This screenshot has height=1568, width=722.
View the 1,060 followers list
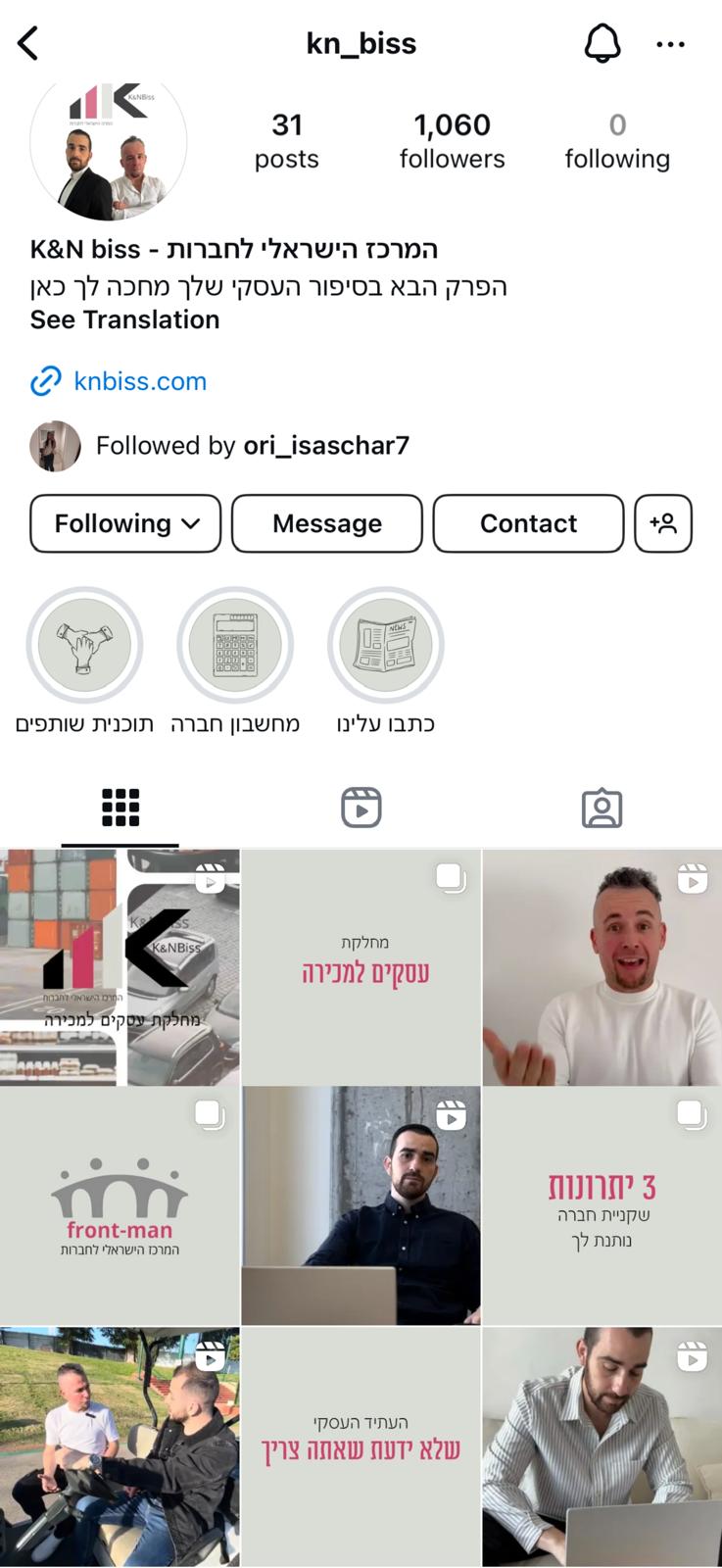pos(452,141)
